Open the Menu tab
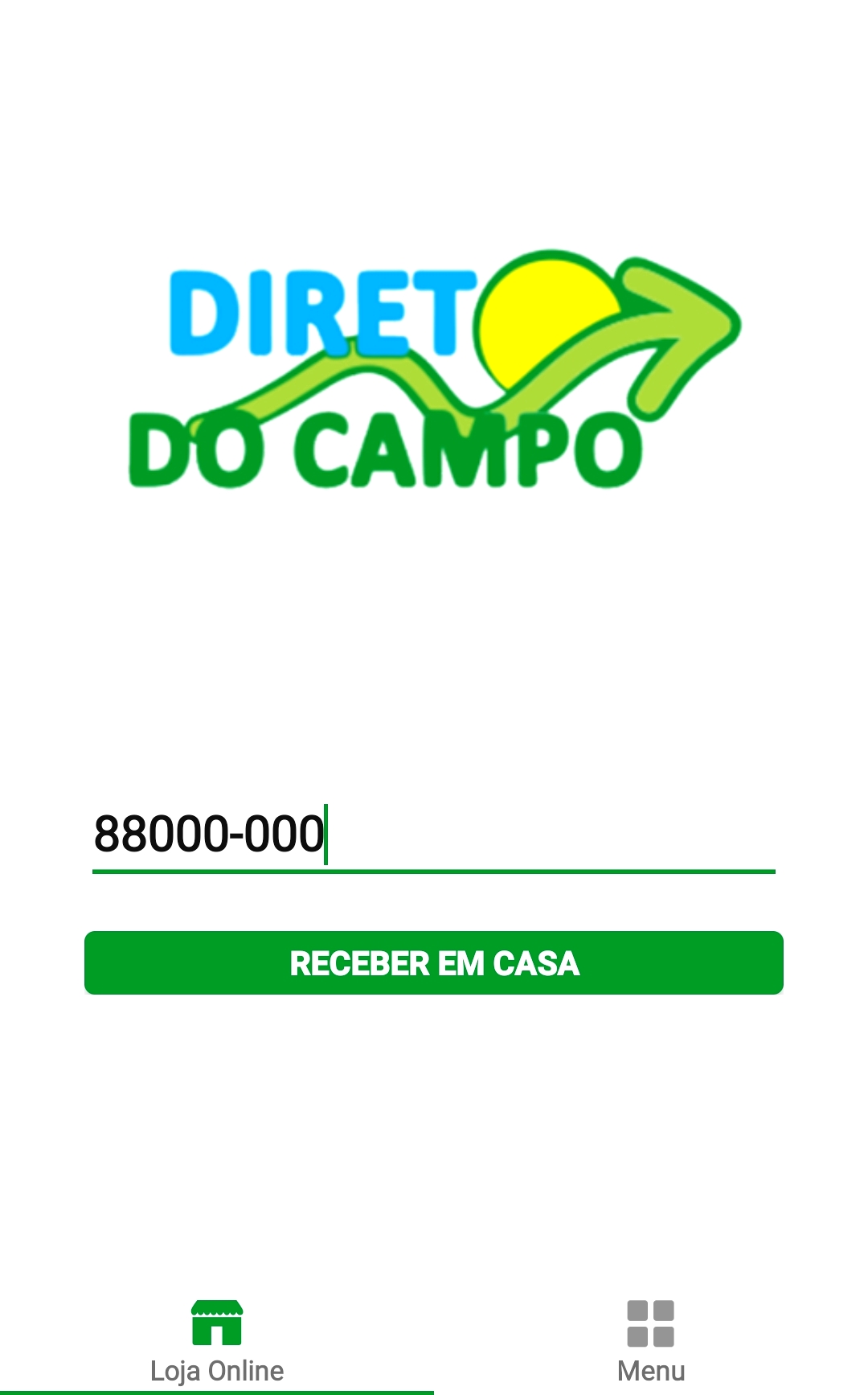 pos(651,1341)
